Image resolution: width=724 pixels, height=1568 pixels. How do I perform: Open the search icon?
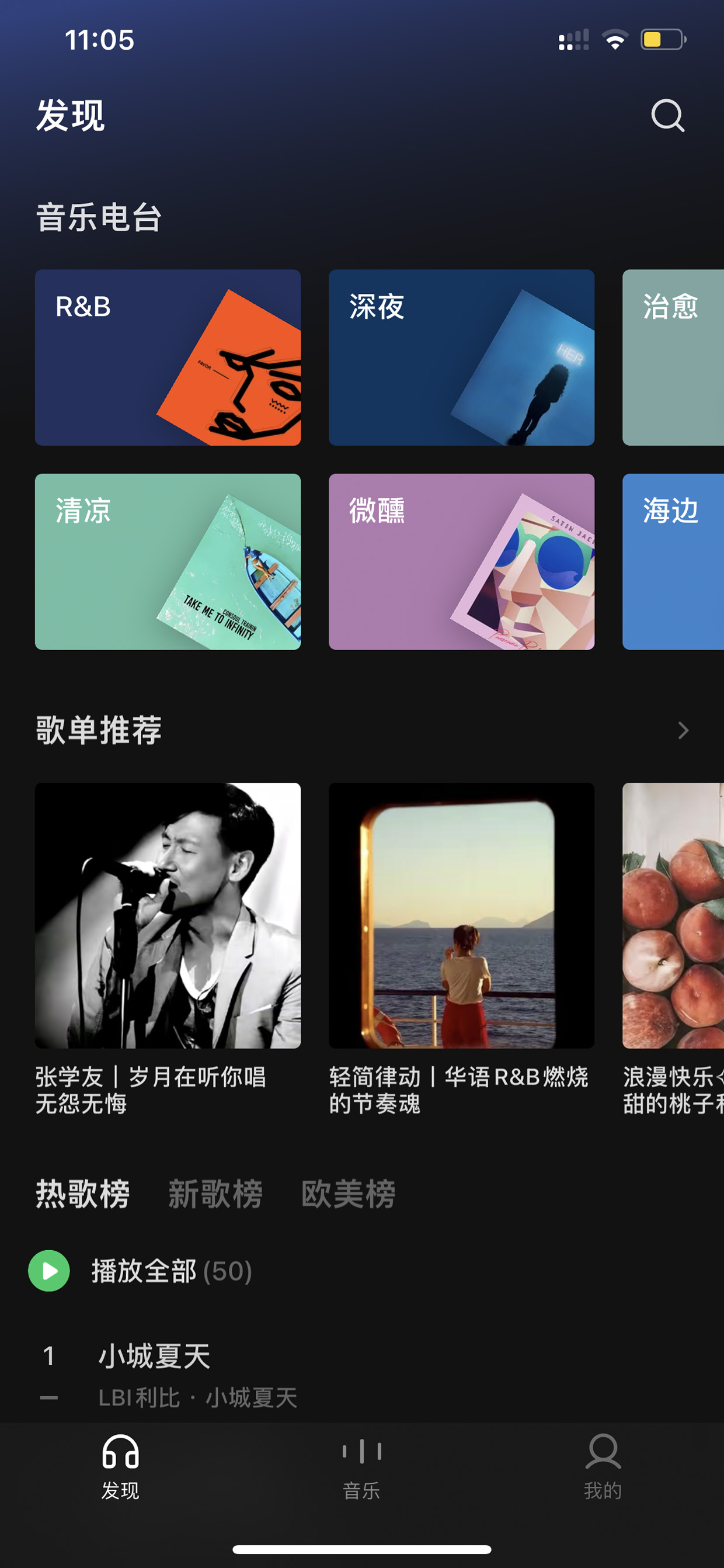[667, 116]
